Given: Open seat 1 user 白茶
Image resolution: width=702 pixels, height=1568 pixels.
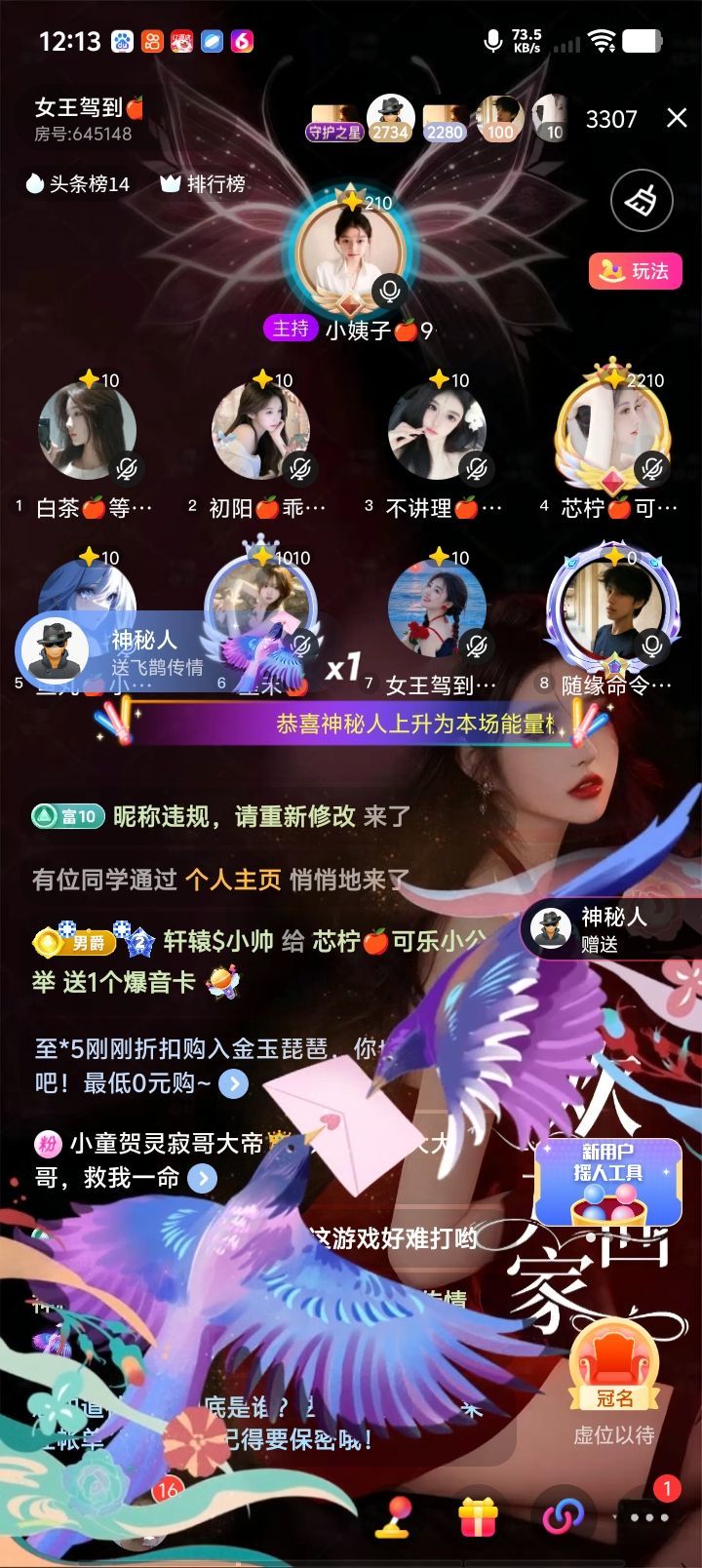Looking at the screenshot, I should pyautogui.click(x=87, y=430).
